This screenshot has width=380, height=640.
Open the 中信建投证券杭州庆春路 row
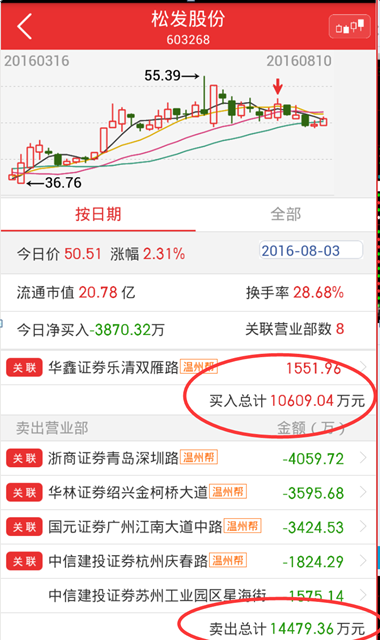[x=188, y=561]
